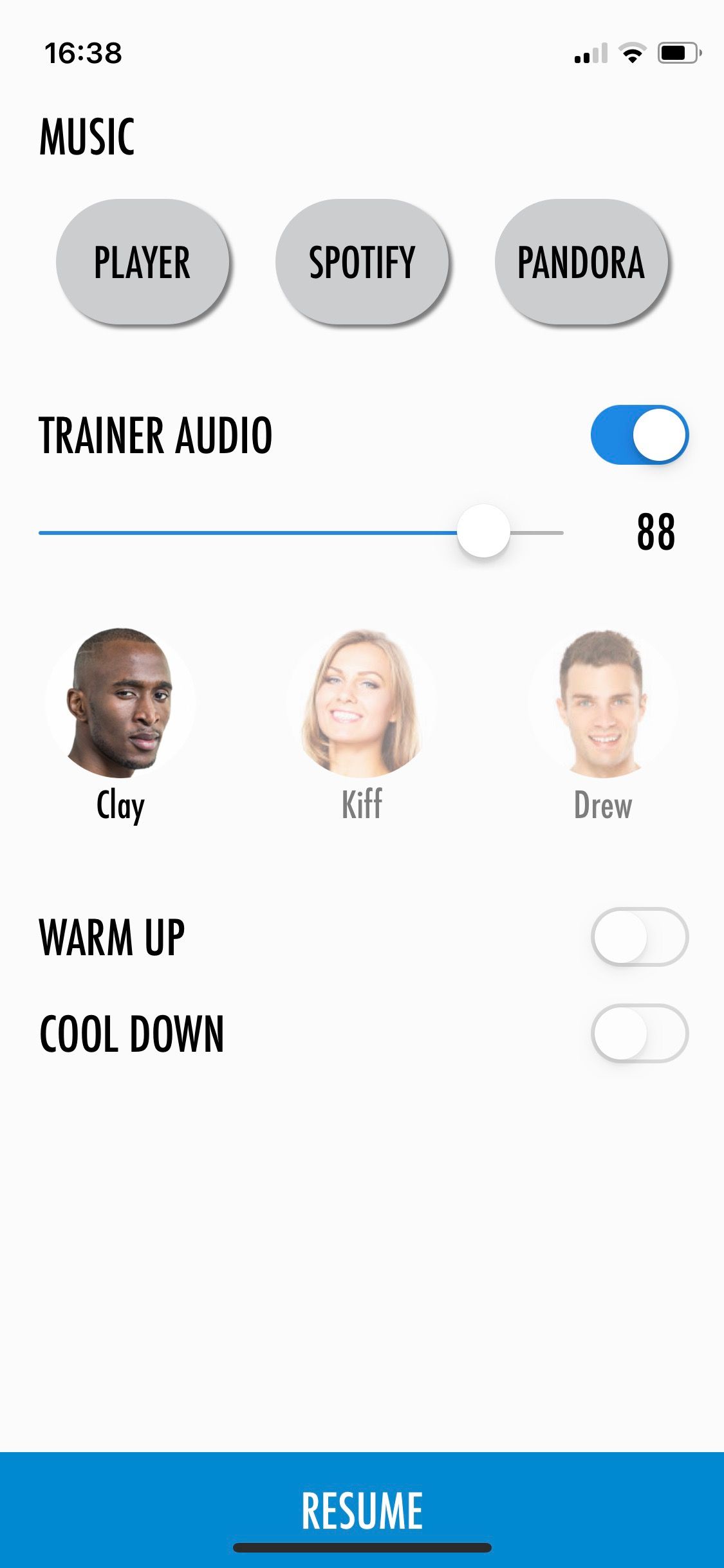Tap Resume to continue workout
Viewport: 724px width, 1568px height.
tap(362, 1509)
